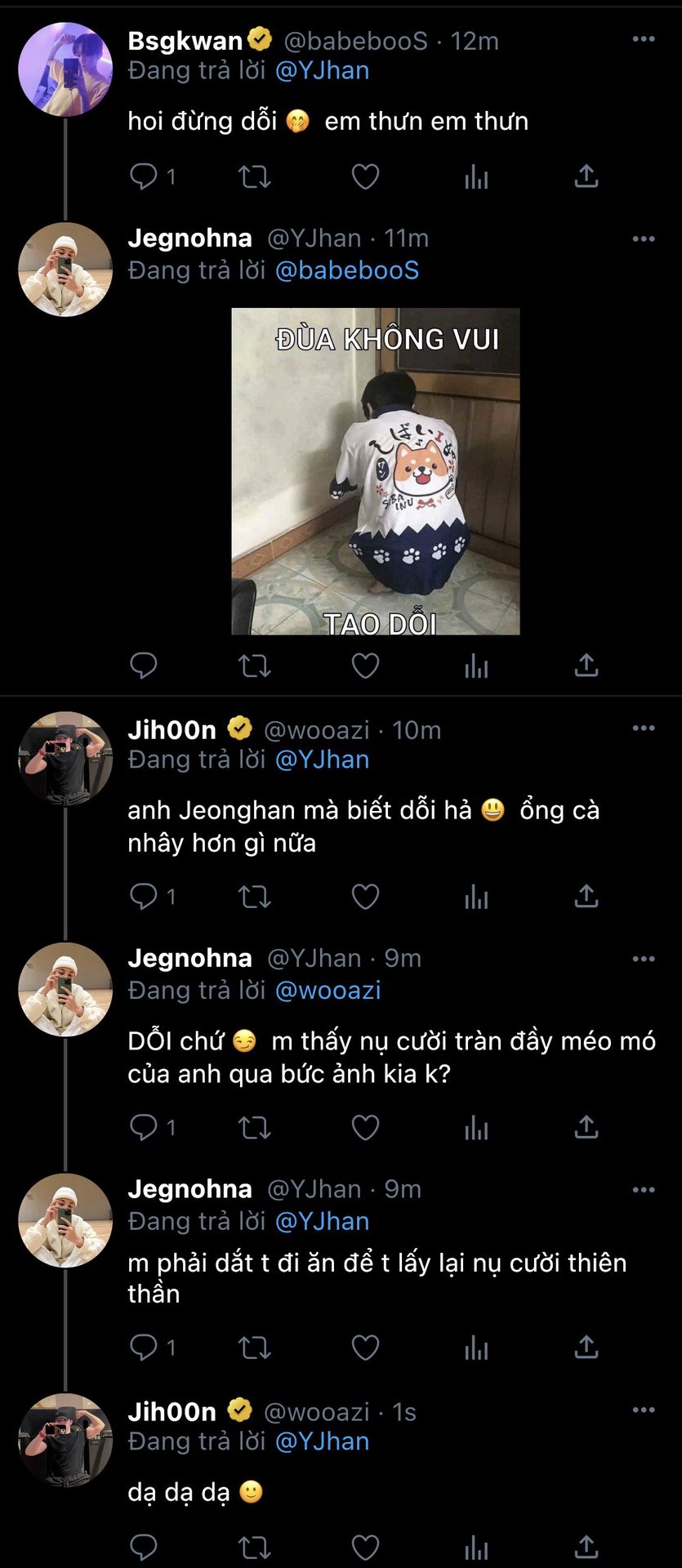The image size is (682, 1568).
Task: Open Bsgkwan's profile picture
Action: click(x=65, y=69)
